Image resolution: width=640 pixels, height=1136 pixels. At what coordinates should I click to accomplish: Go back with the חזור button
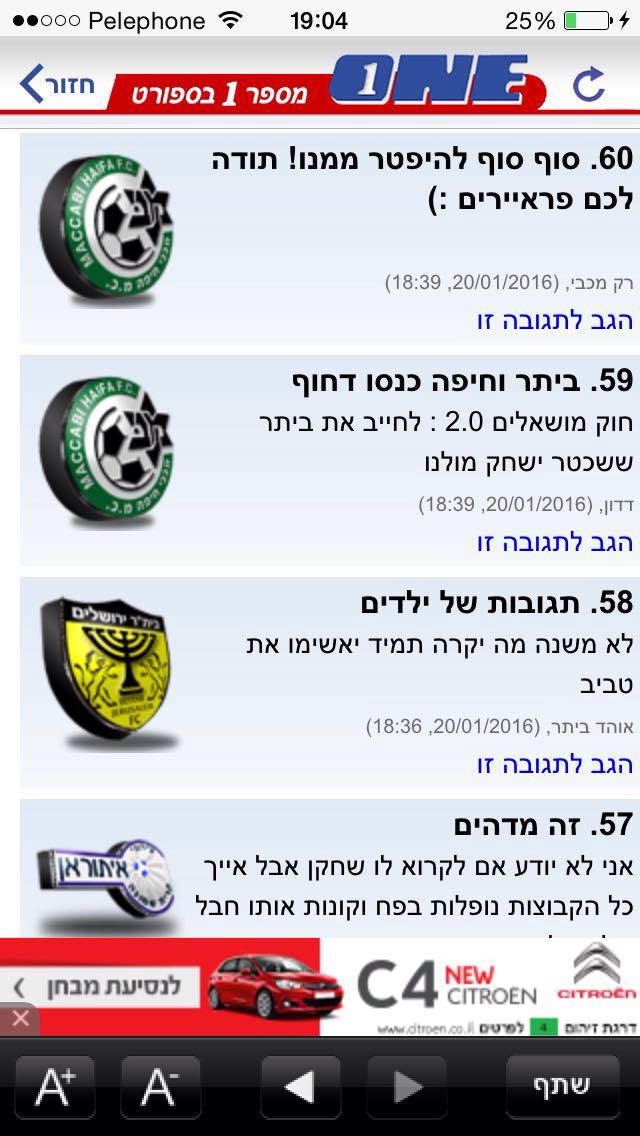coord(58,85)
